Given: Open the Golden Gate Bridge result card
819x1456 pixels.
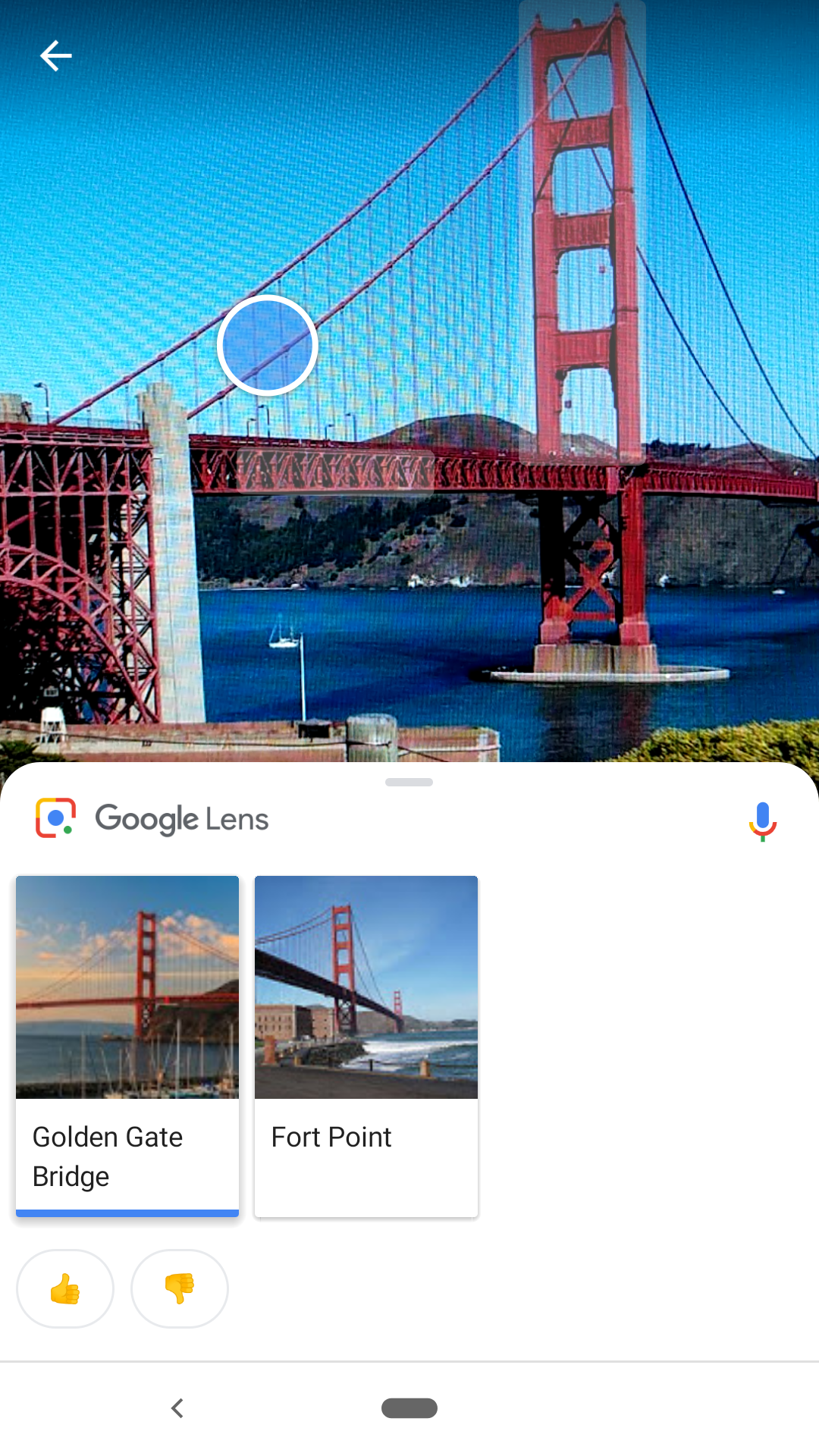Looking at the screenshot, I should [127, 1046].
